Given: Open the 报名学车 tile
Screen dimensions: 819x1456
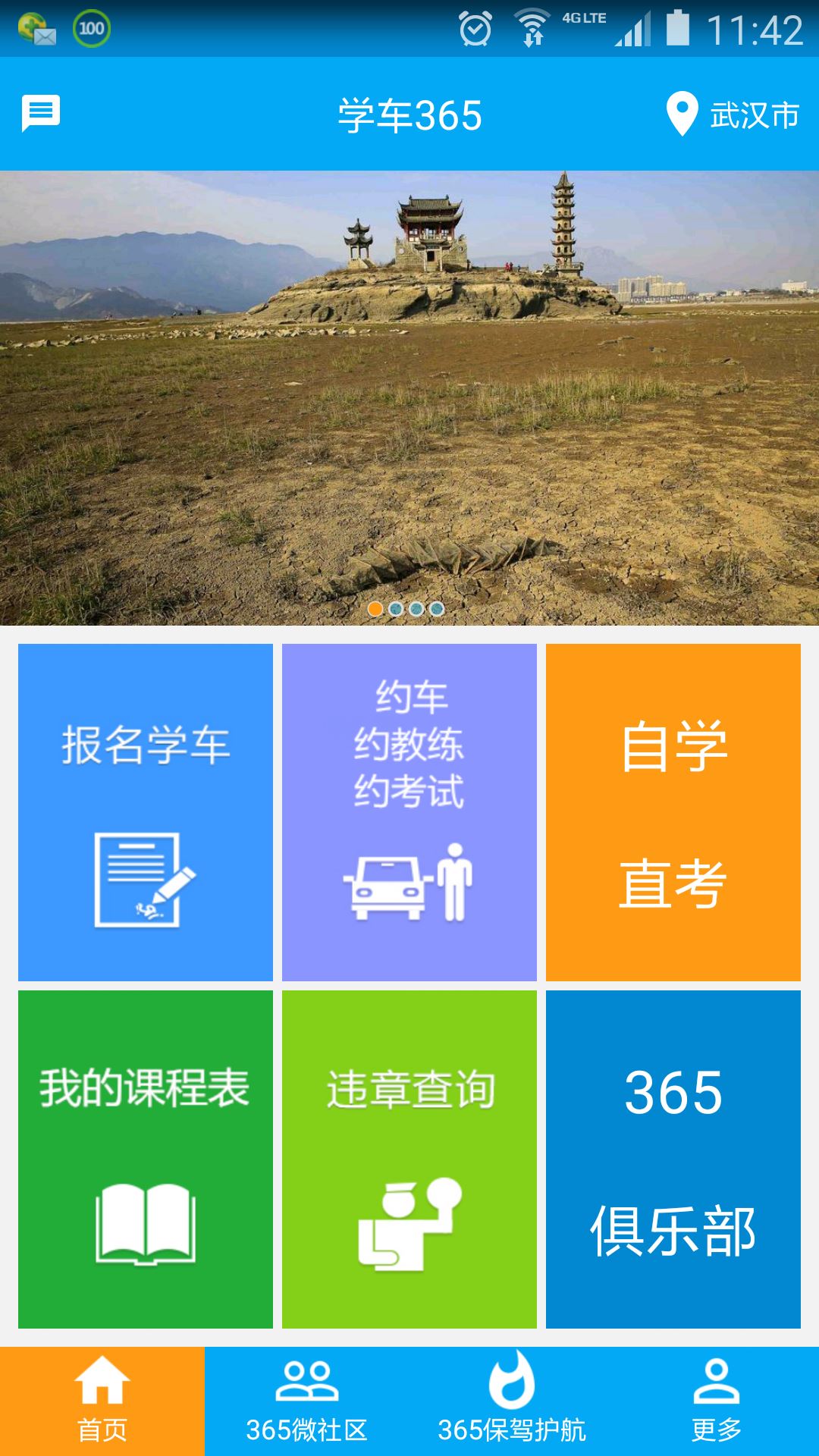Looking at the screenshot, I should pos(145,811).
